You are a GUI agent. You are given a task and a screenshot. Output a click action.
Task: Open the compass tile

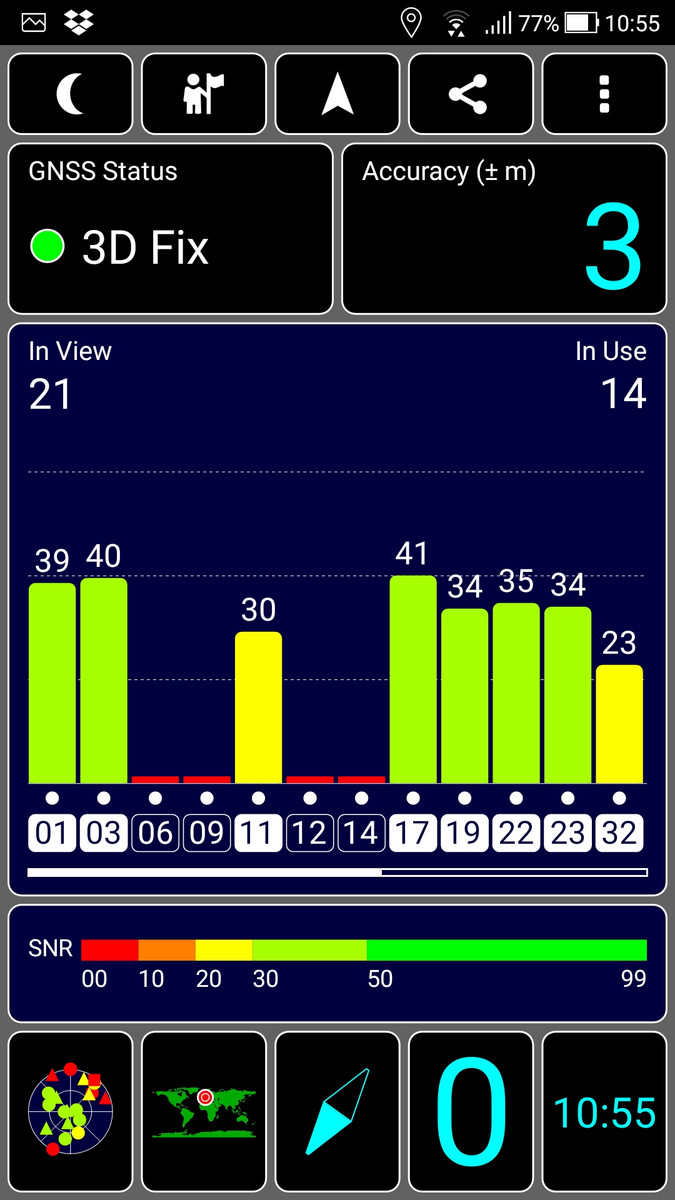pos(337,1112)
